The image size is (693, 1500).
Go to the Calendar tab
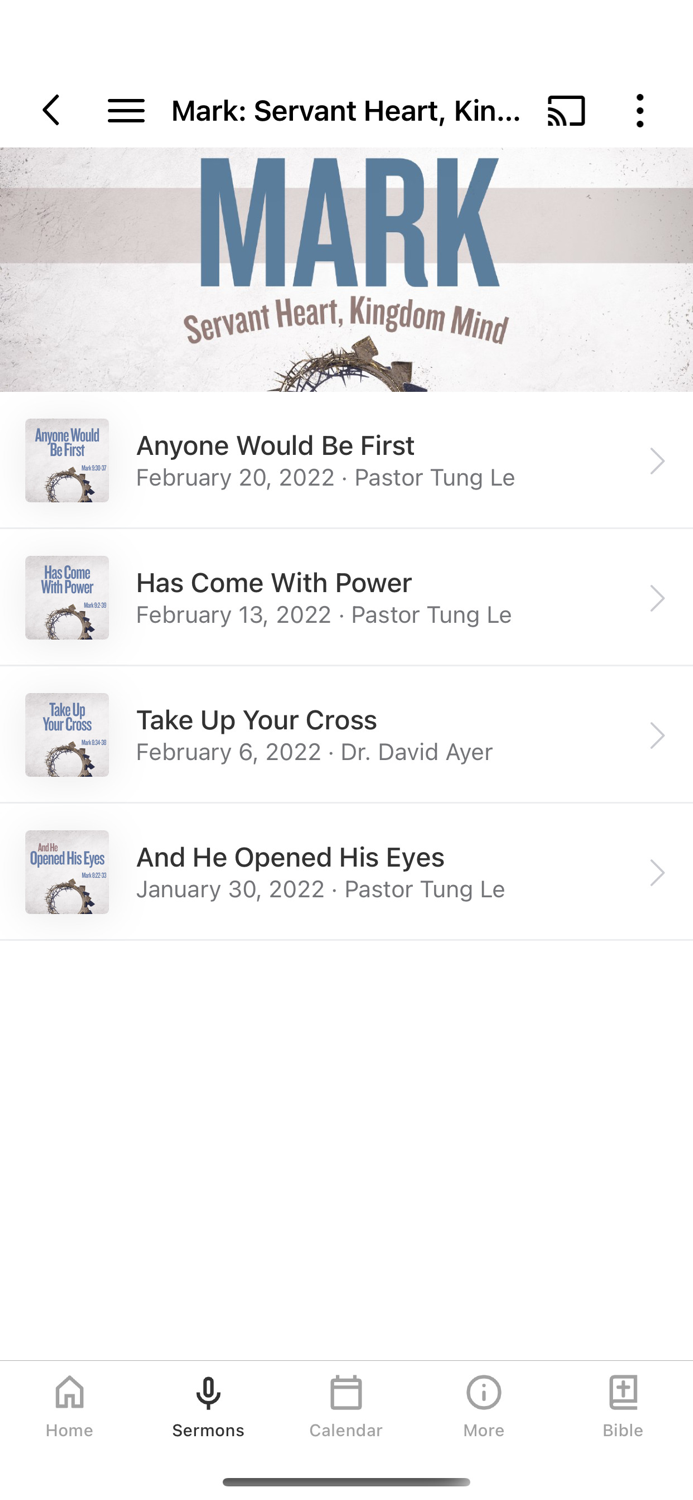tap(346, 1407)
